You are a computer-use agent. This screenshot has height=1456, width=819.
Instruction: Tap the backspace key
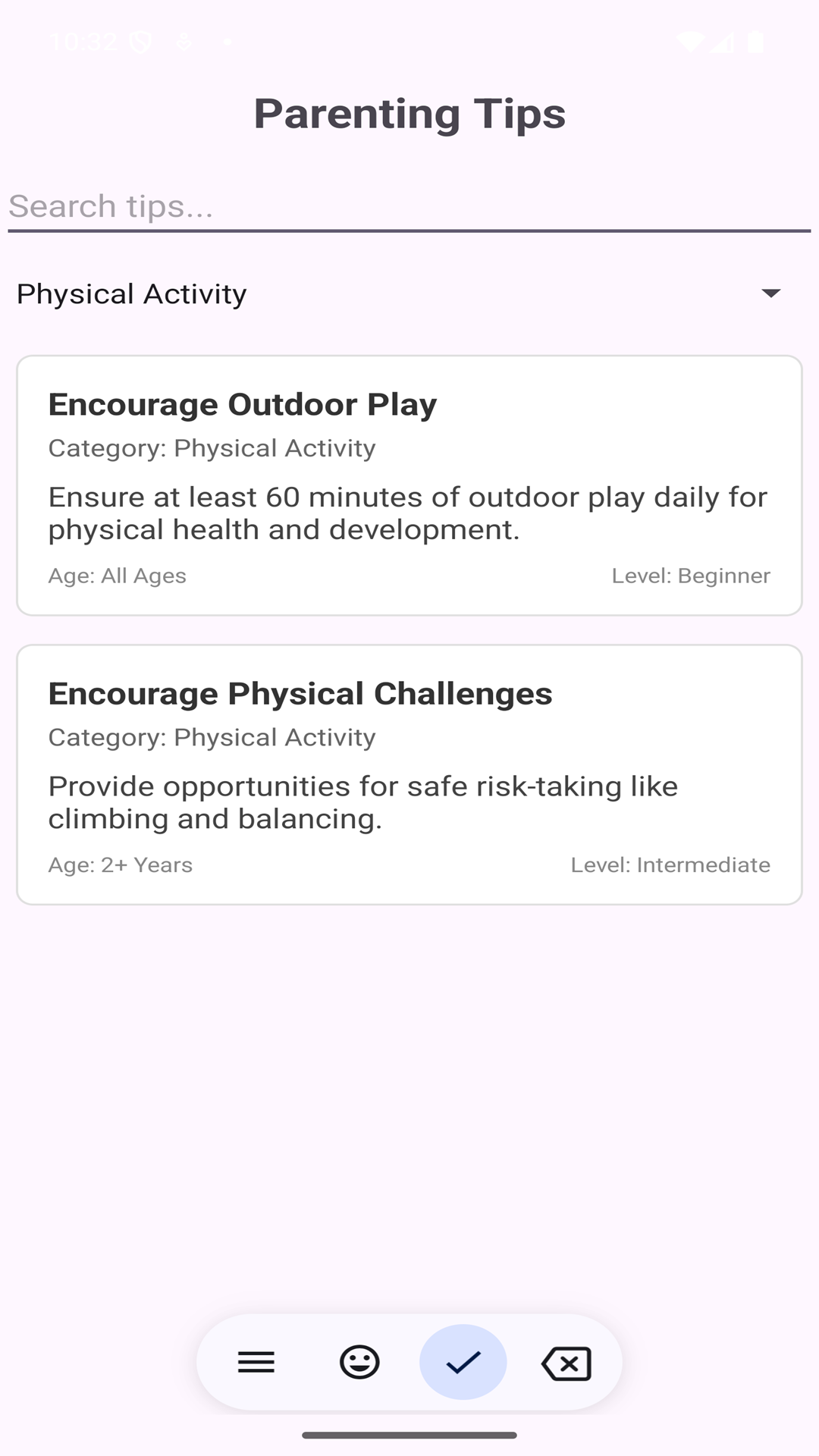point(566,1363)
